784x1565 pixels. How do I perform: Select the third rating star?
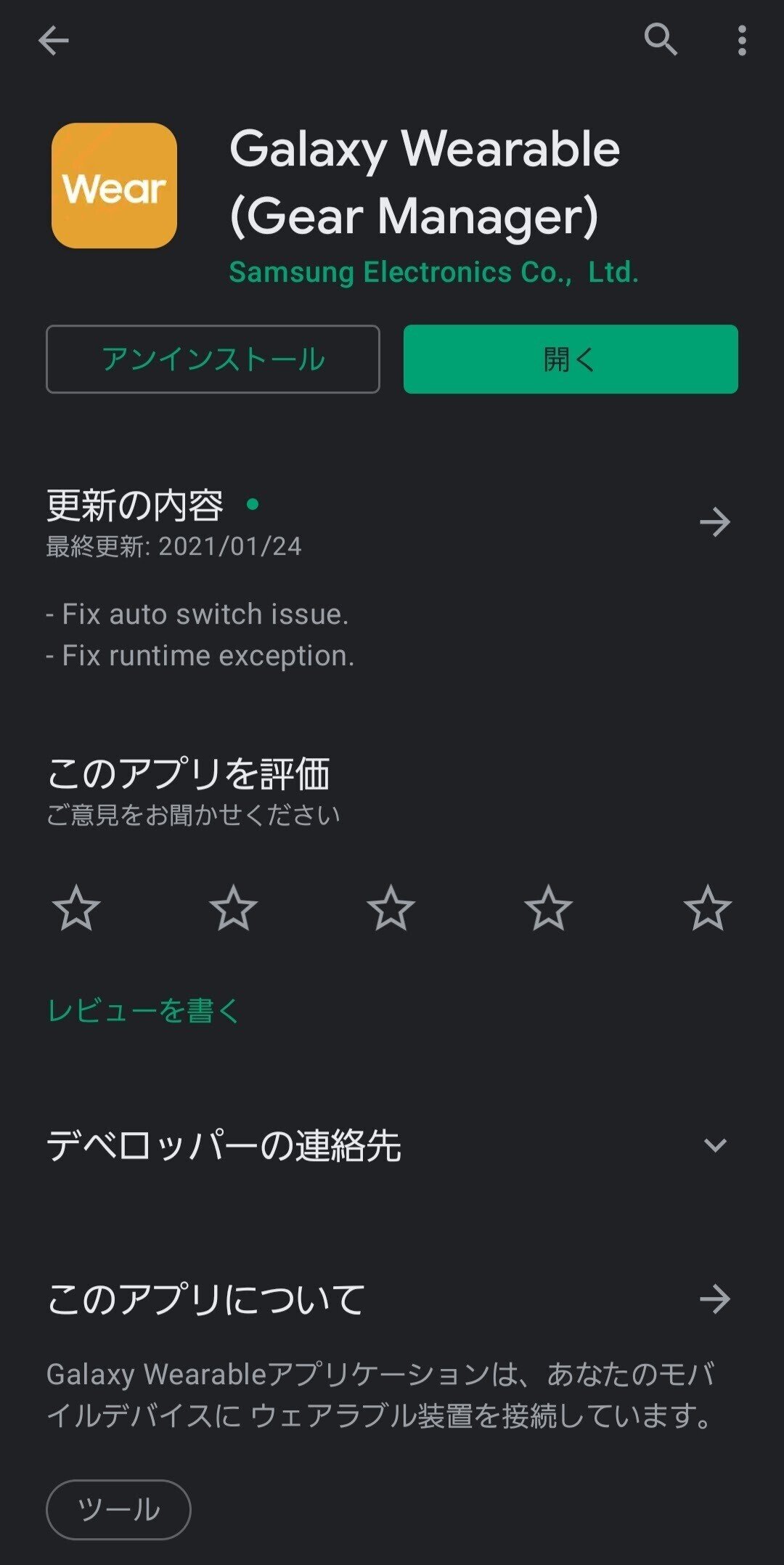pyautogui.click(x=391, y=908)
